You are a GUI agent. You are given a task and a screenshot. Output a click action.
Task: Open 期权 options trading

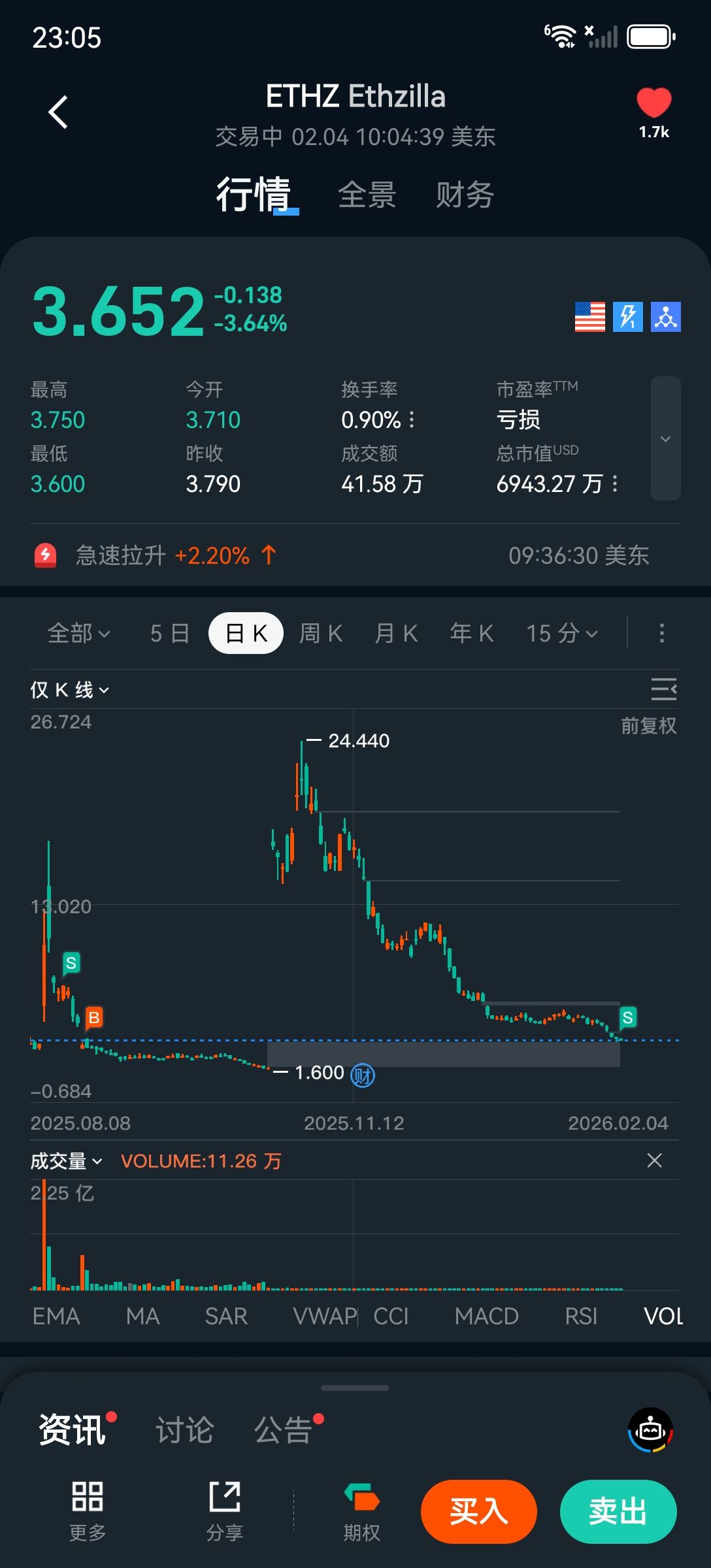tap(361, 1511)
